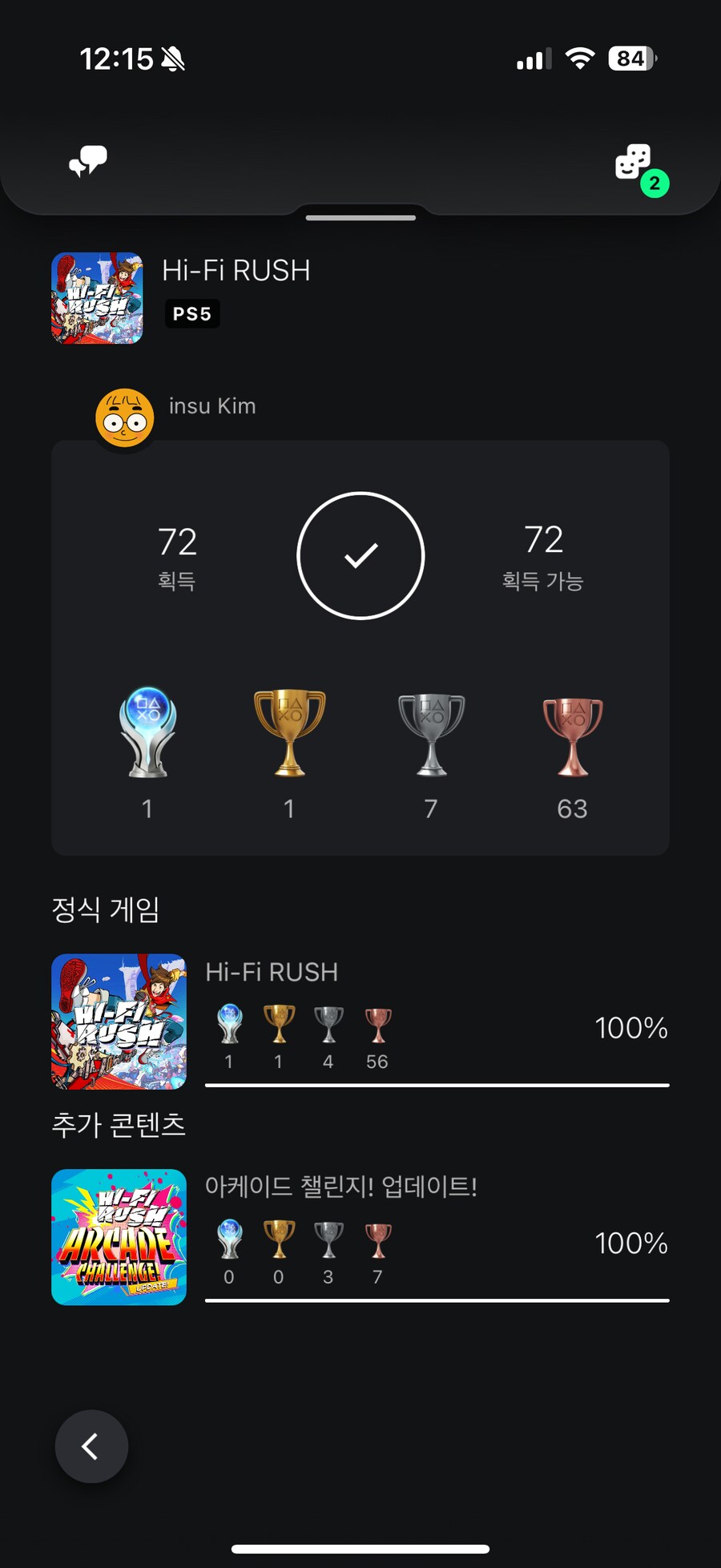Tap the trophy completion checkmark circle

361,555
